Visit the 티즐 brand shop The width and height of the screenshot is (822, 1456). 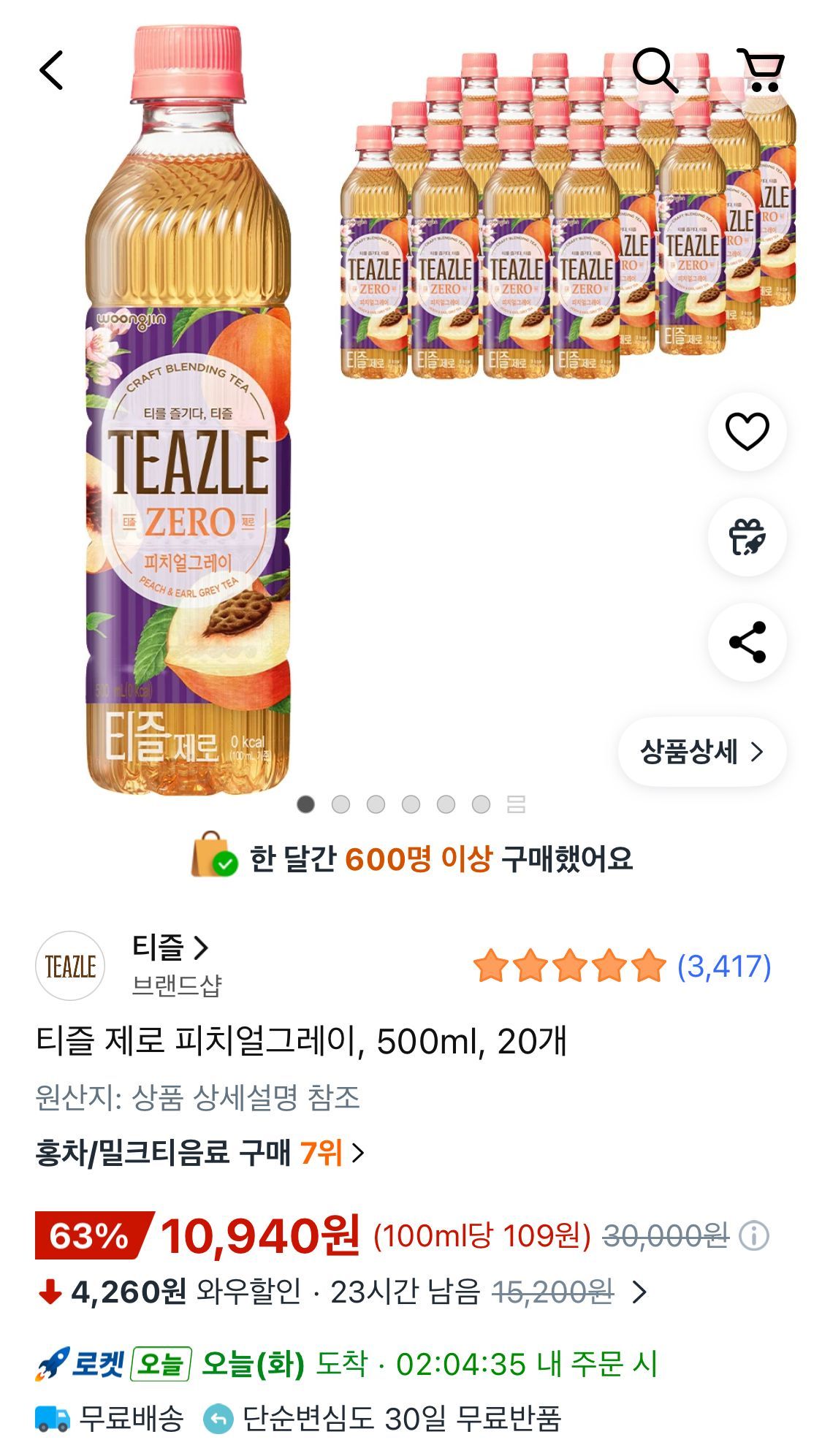click(x=170, y=948)
